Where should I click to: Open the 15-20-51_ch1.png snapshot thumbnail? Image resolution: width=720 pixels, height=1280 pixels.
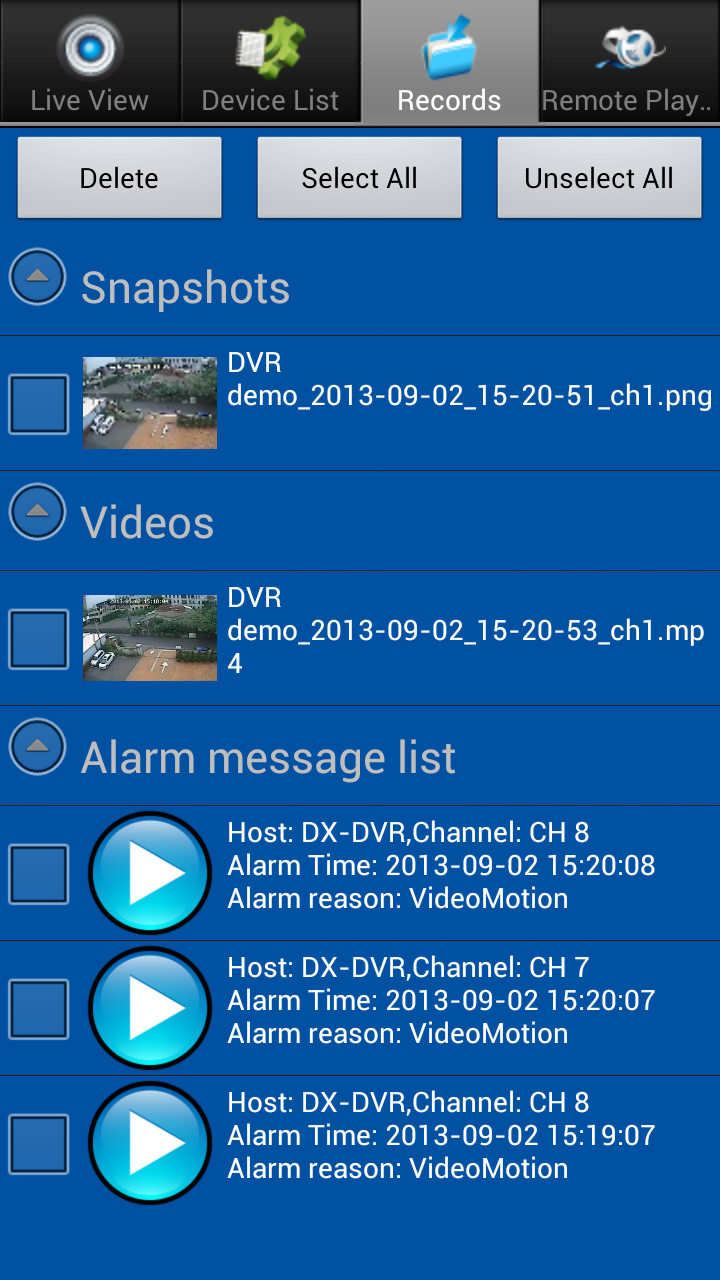(x=150, y=403)
